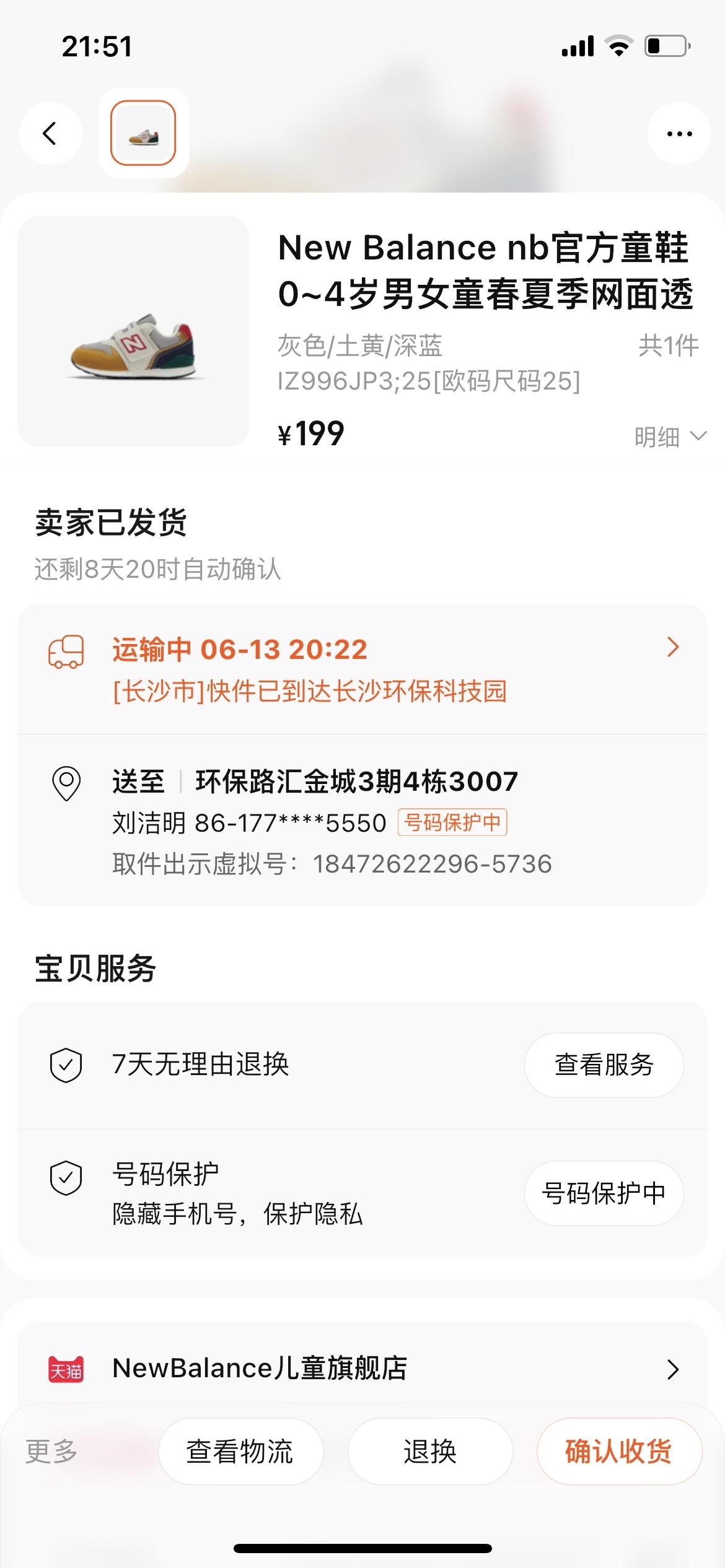Tap 查看物流 to view logistics
The height and width of the screenshot is (1568, 725).
tap(240, 1451)
